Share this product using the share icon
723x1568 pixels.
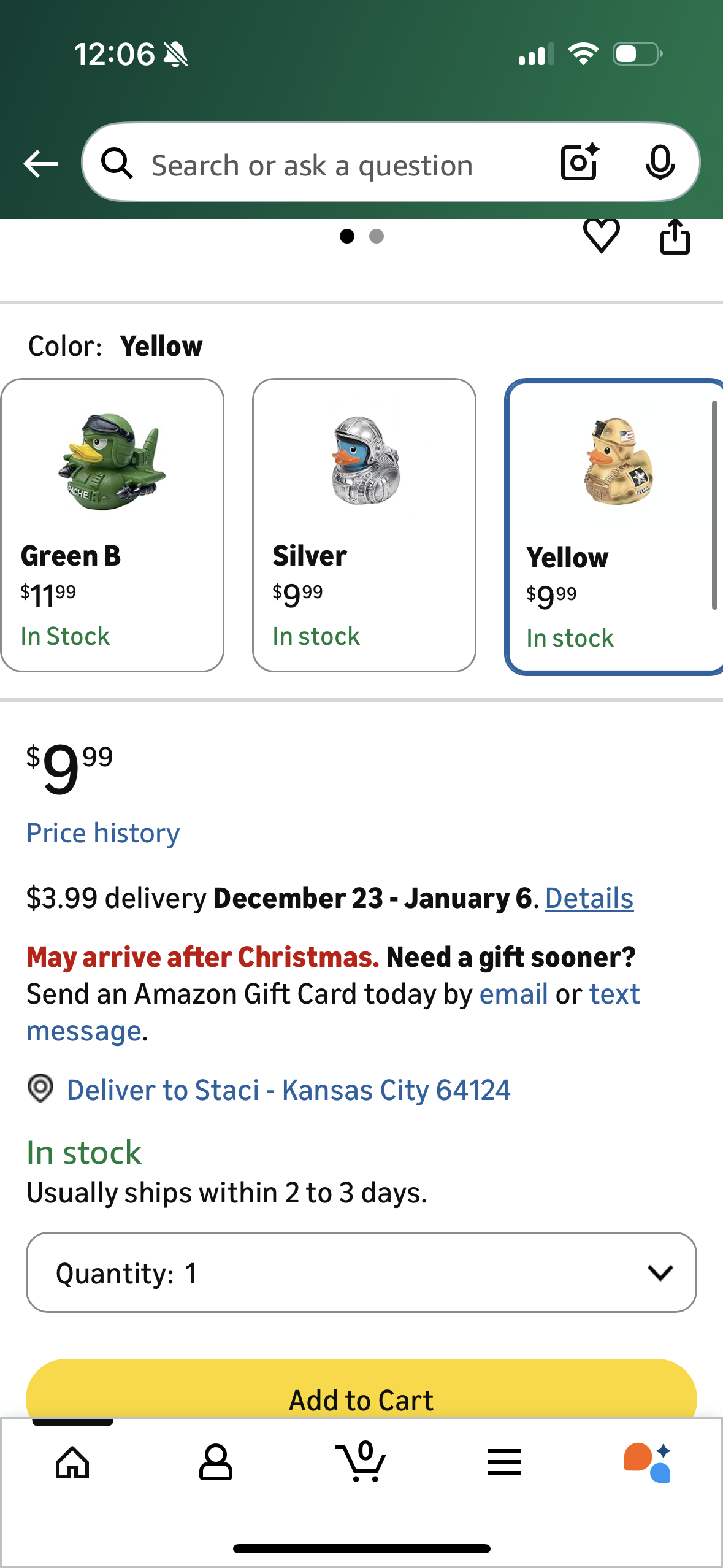point(675,238)
